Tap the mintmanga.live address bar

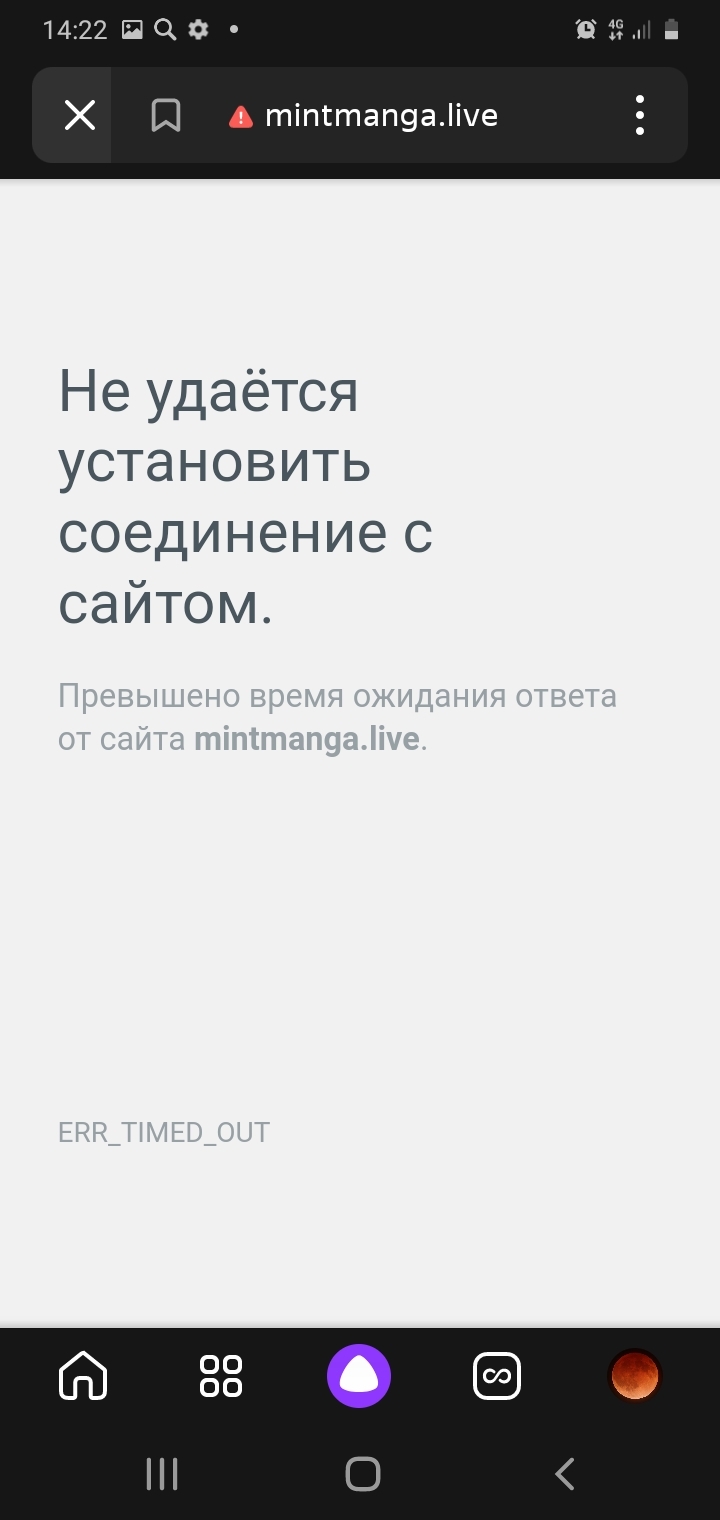(x=380, y=116)
